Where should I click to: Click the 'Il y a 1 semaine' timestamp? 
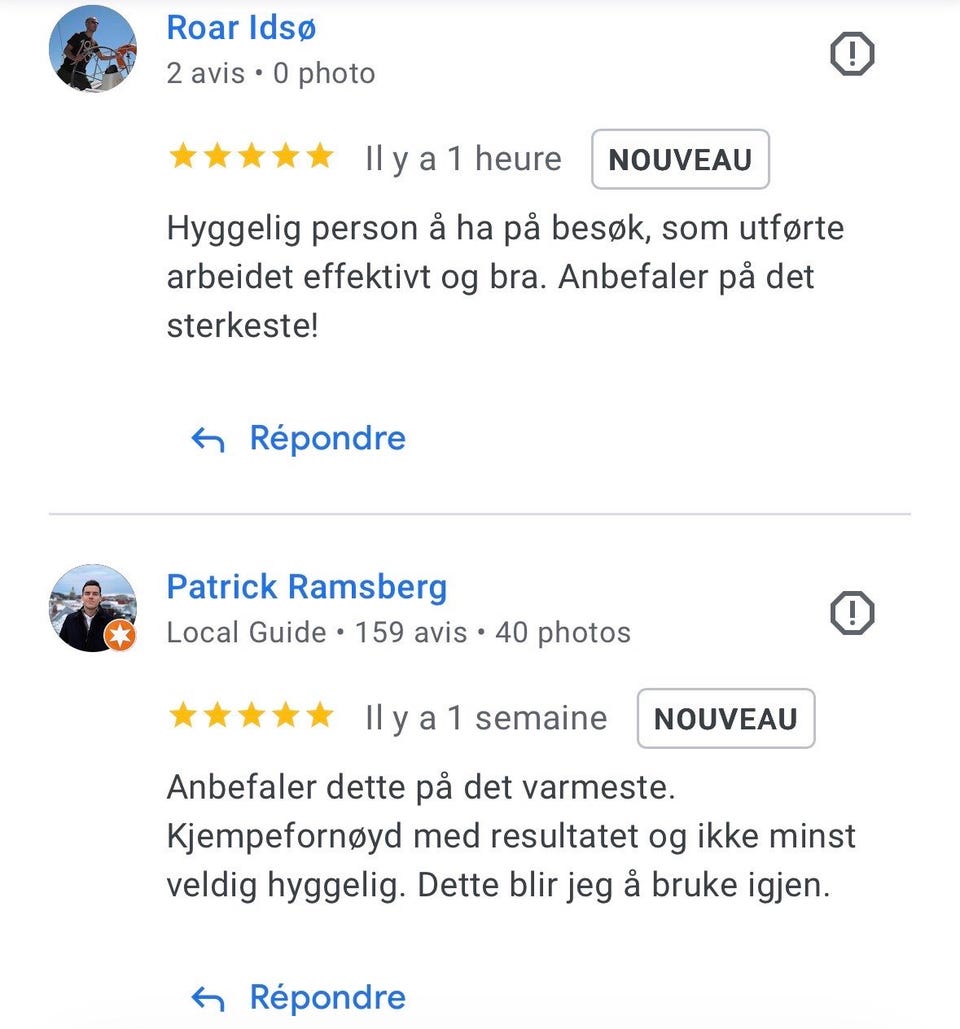(x=486, y=717)
